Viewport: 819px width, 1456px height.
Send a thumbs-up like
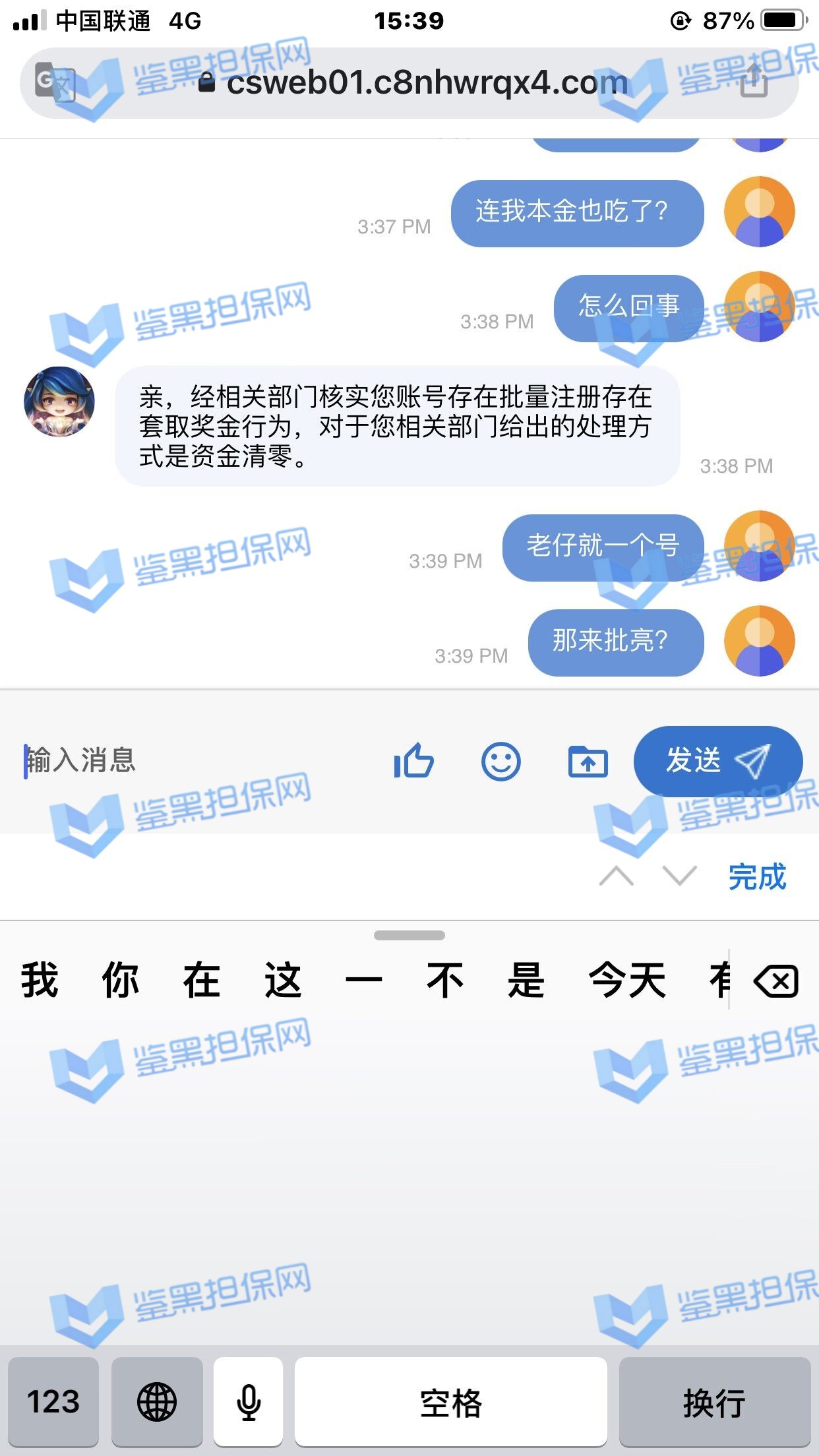(413, 762)
